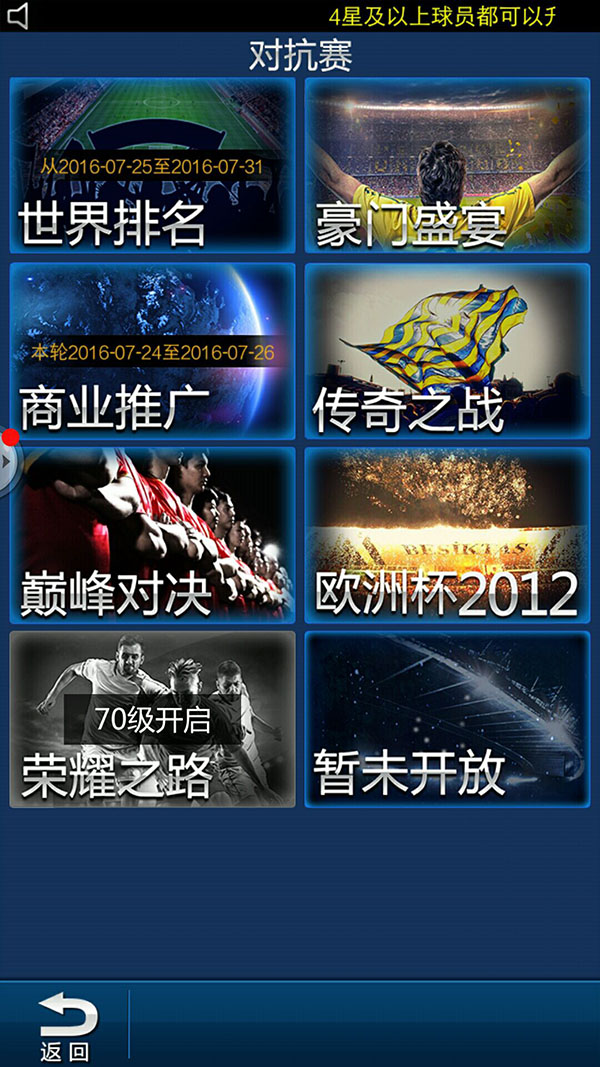Image resolution: width=600 pixels, height=1067 pixels.
Task: Enter the 欧洲杯2012 tournament
Action: [447, 535]
